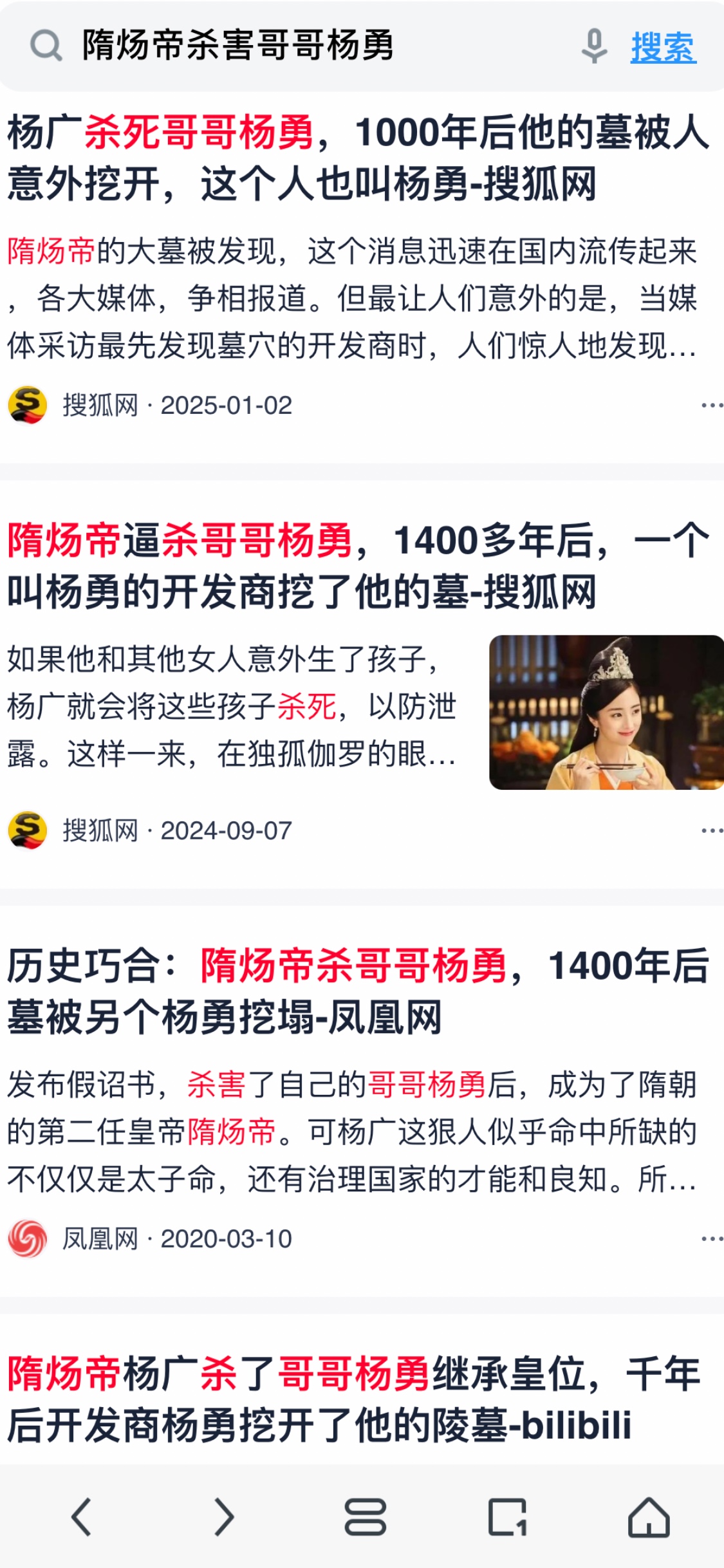This screenshot has width=724, height=1568.
Task: Open the 隋炀帝逼杀哥哥杨勇 1400多年后 article
Action: 357,566
